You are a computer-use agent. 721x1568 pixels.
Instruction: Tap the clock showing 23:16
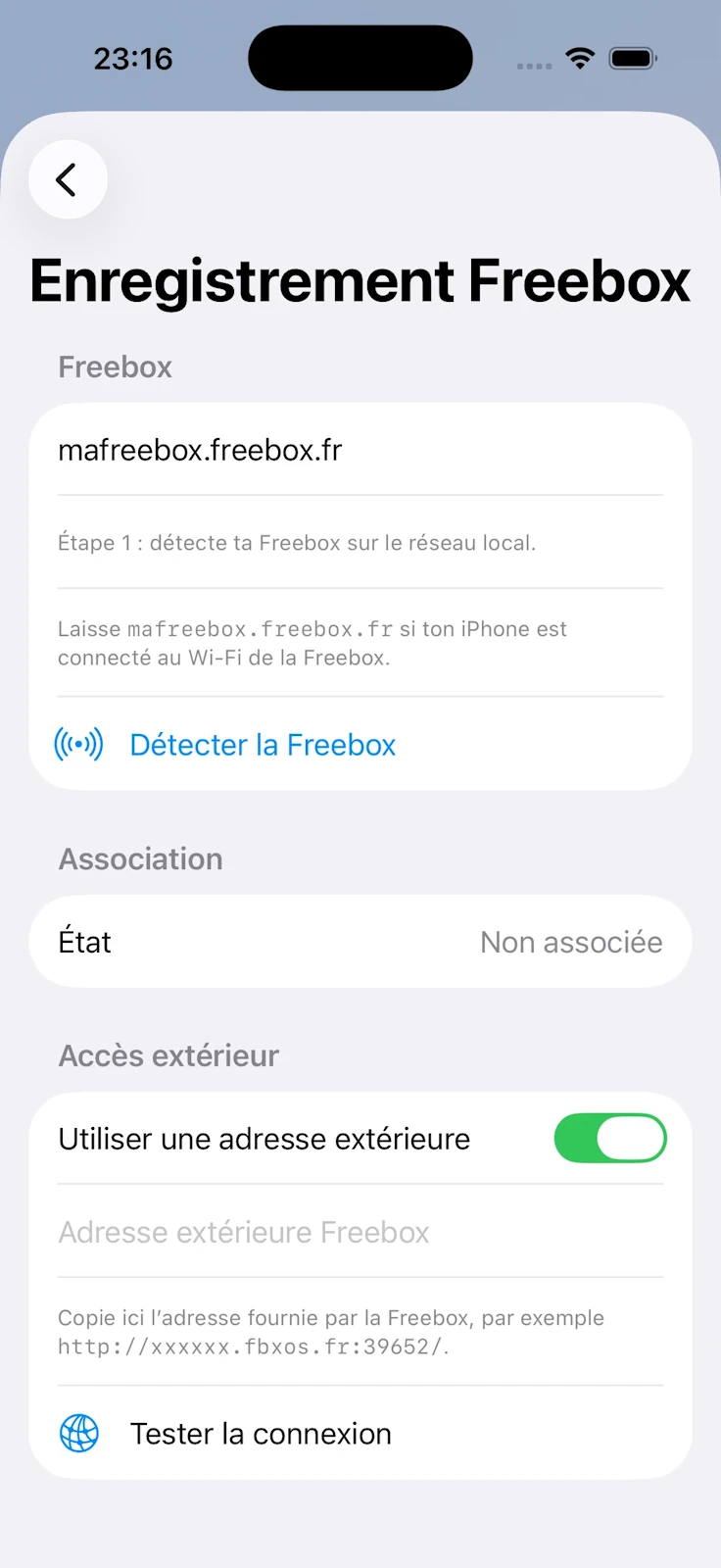[x=133, y=58]
